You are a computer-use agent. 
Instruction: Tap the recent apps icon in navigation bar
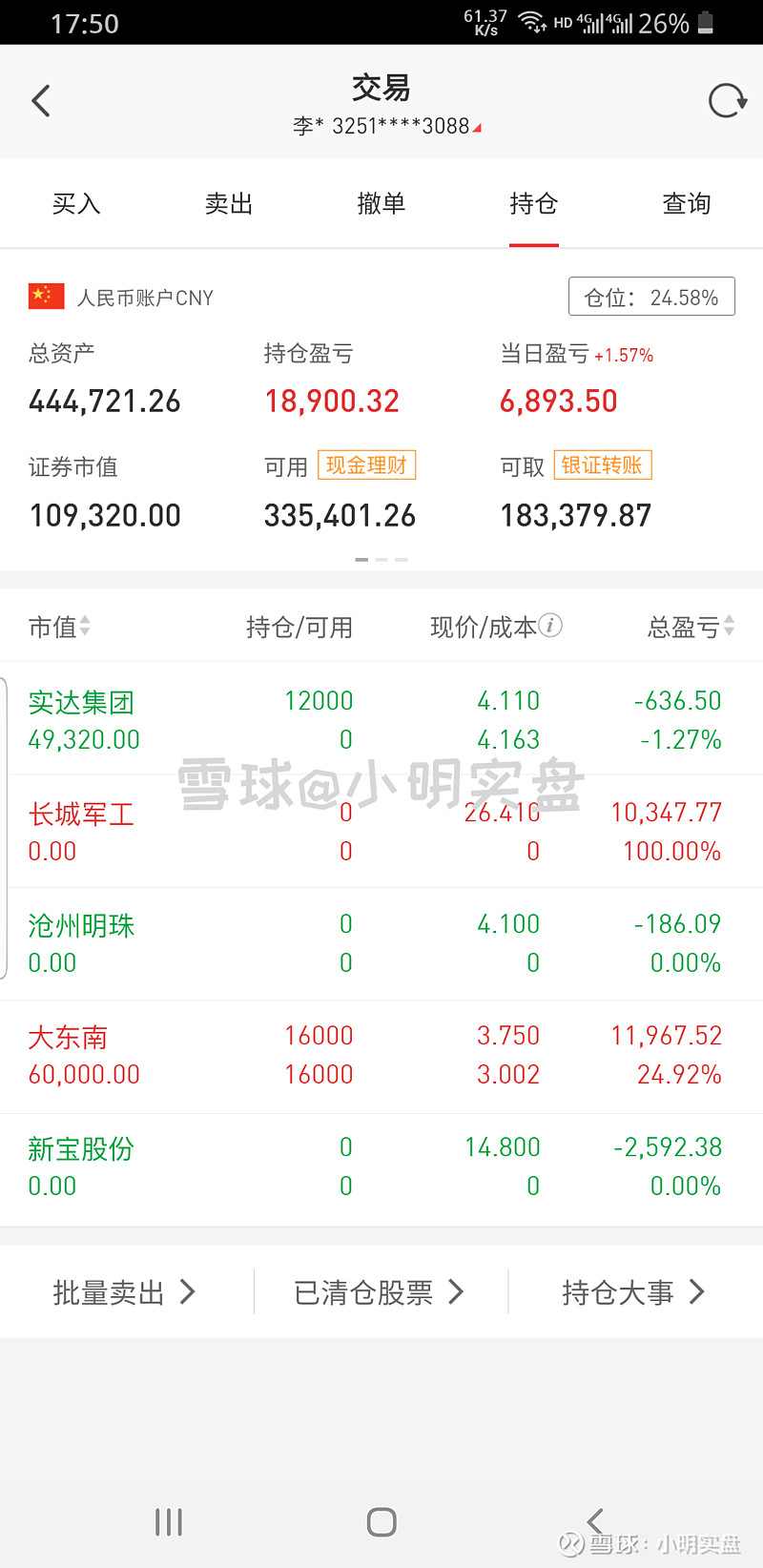[x=168, y=1521]
